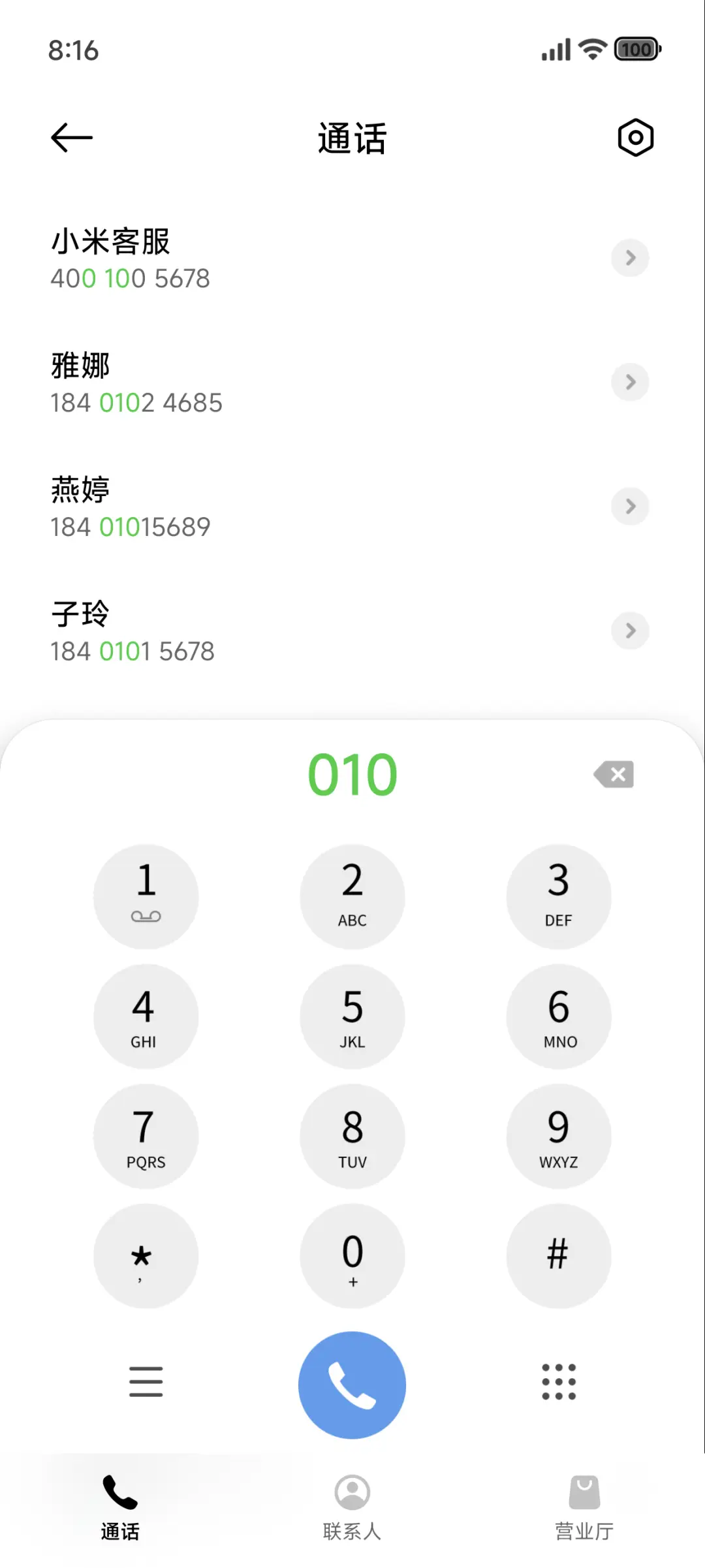
Task: Tap digit 0 to continue dialing
Action: [x=352, y=1257]
